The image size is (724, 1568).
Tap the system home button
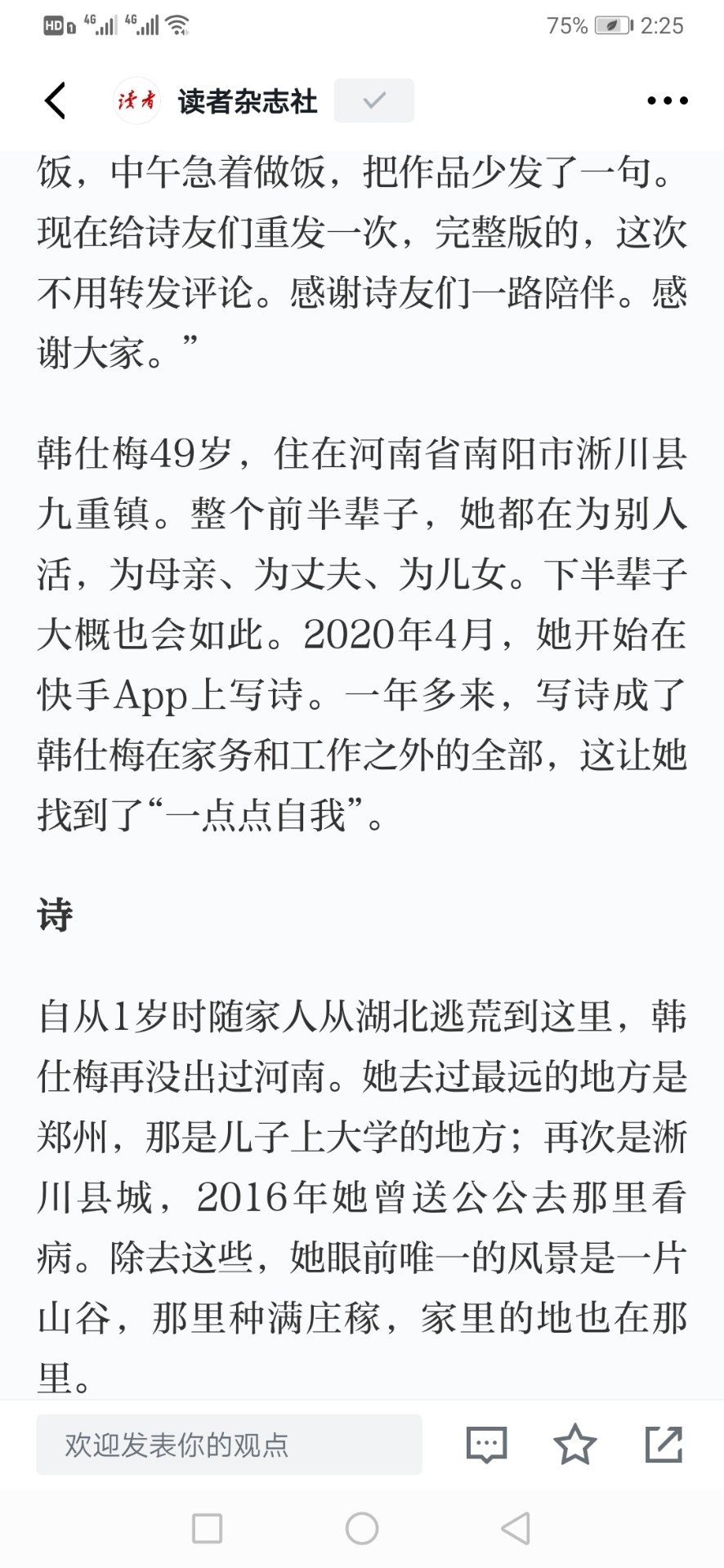(362, 1528)
